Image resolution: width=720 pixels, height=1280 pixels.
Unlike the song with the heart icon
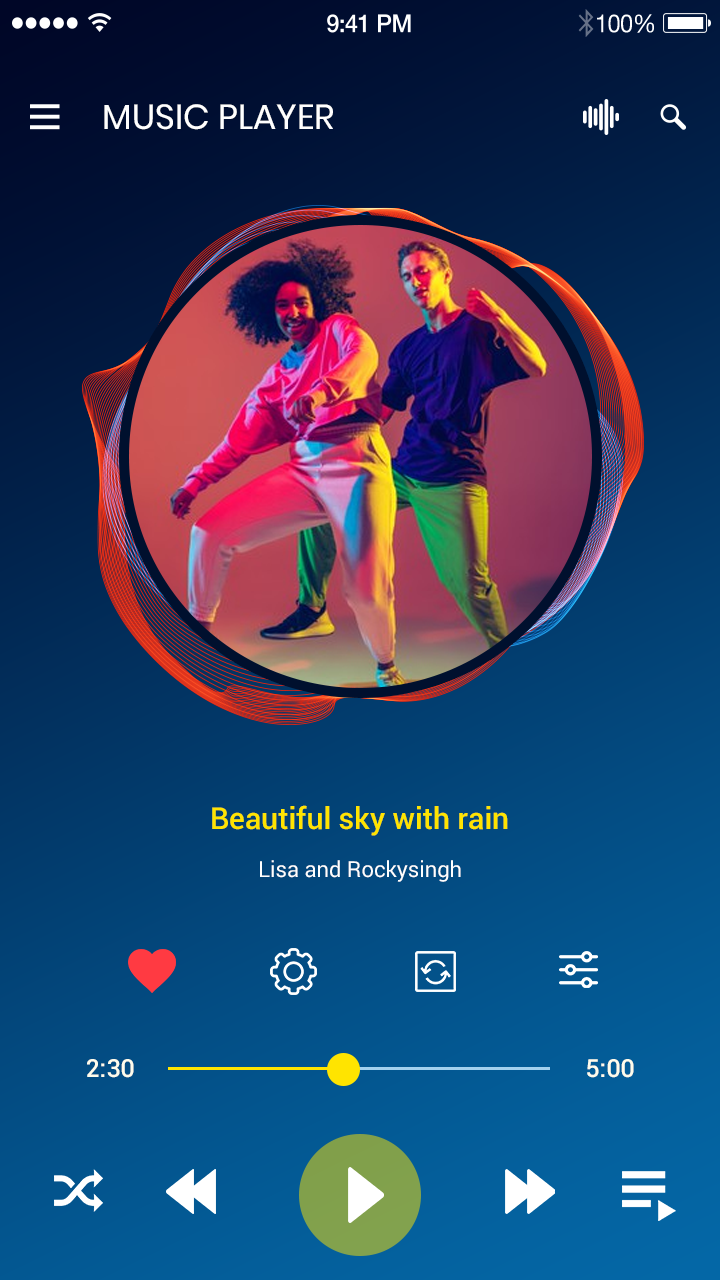(x=152, y=970)
